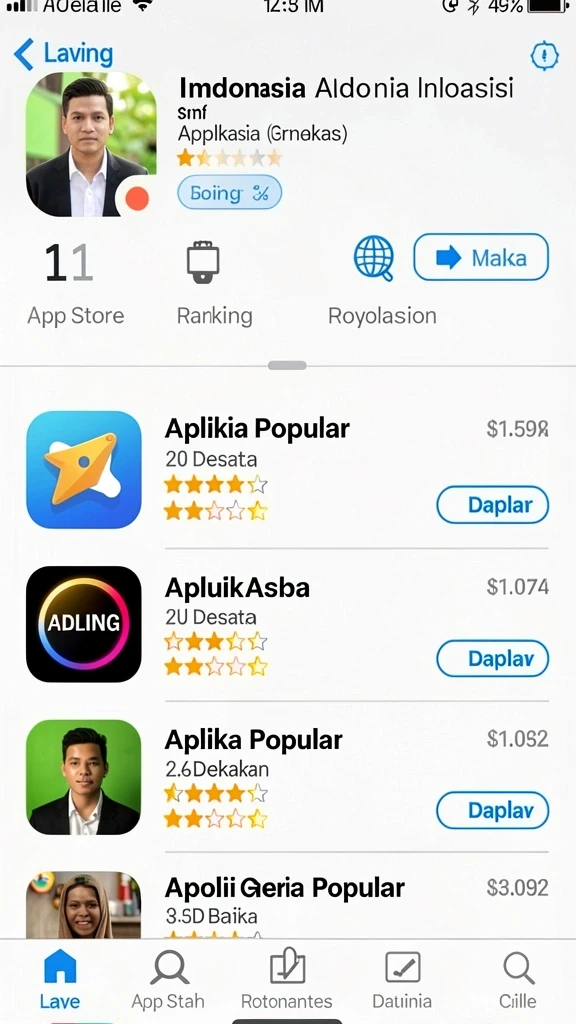The image size is (576, 1024).
Task: Switch to the Rotonantes tab
Action: point(287,978)
